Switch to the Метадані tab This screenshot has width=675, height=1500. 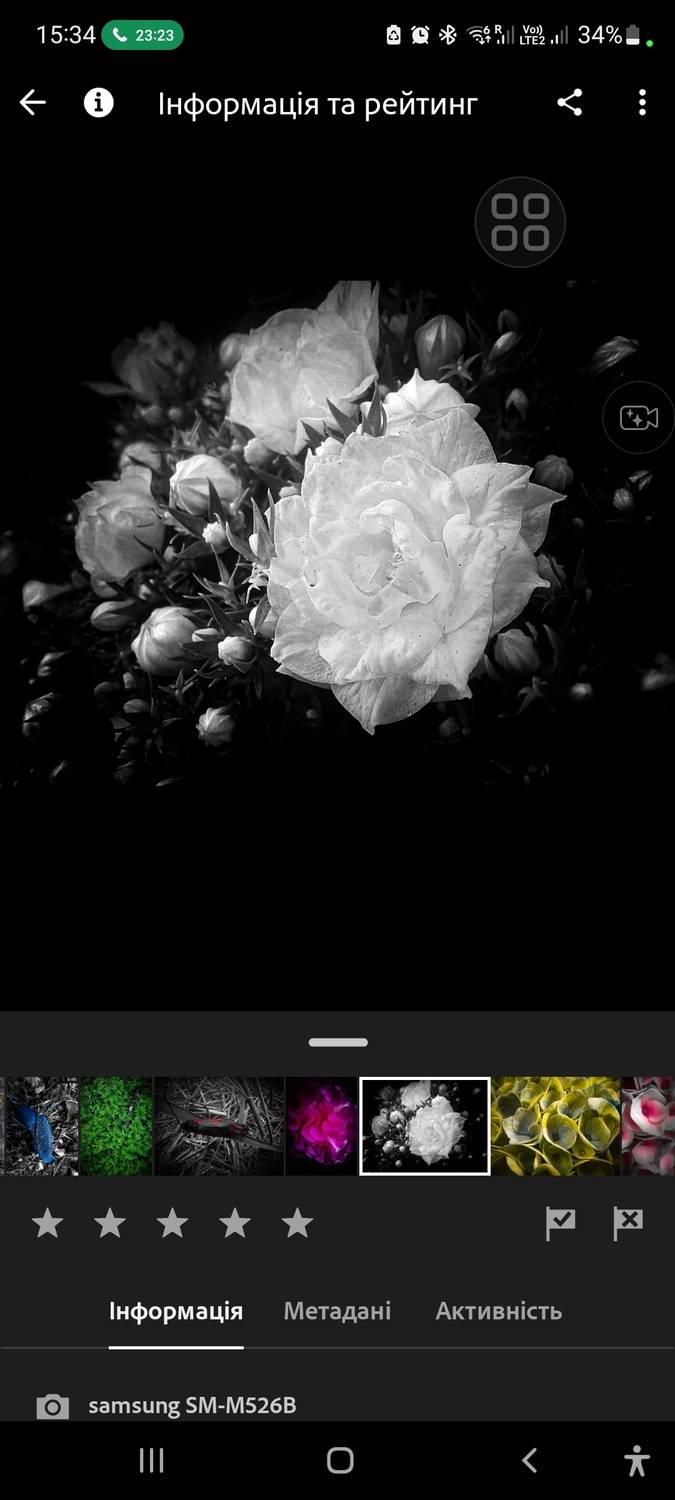(337, 1311)
